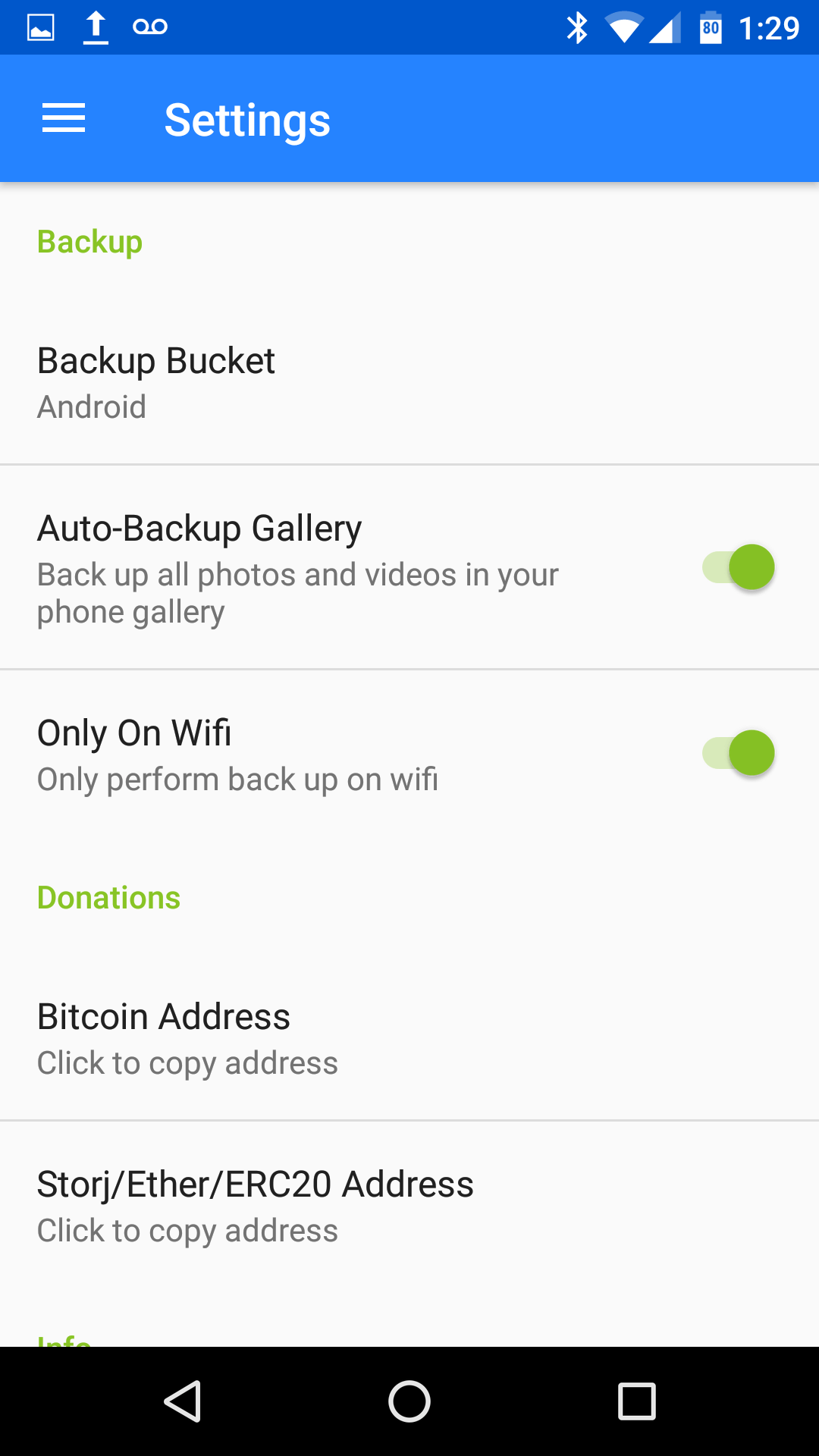Image resolution: width=819 pixels, height=1456 pixels.
Task: Disable the Only On Wifi switch
Action: [738, 753]
